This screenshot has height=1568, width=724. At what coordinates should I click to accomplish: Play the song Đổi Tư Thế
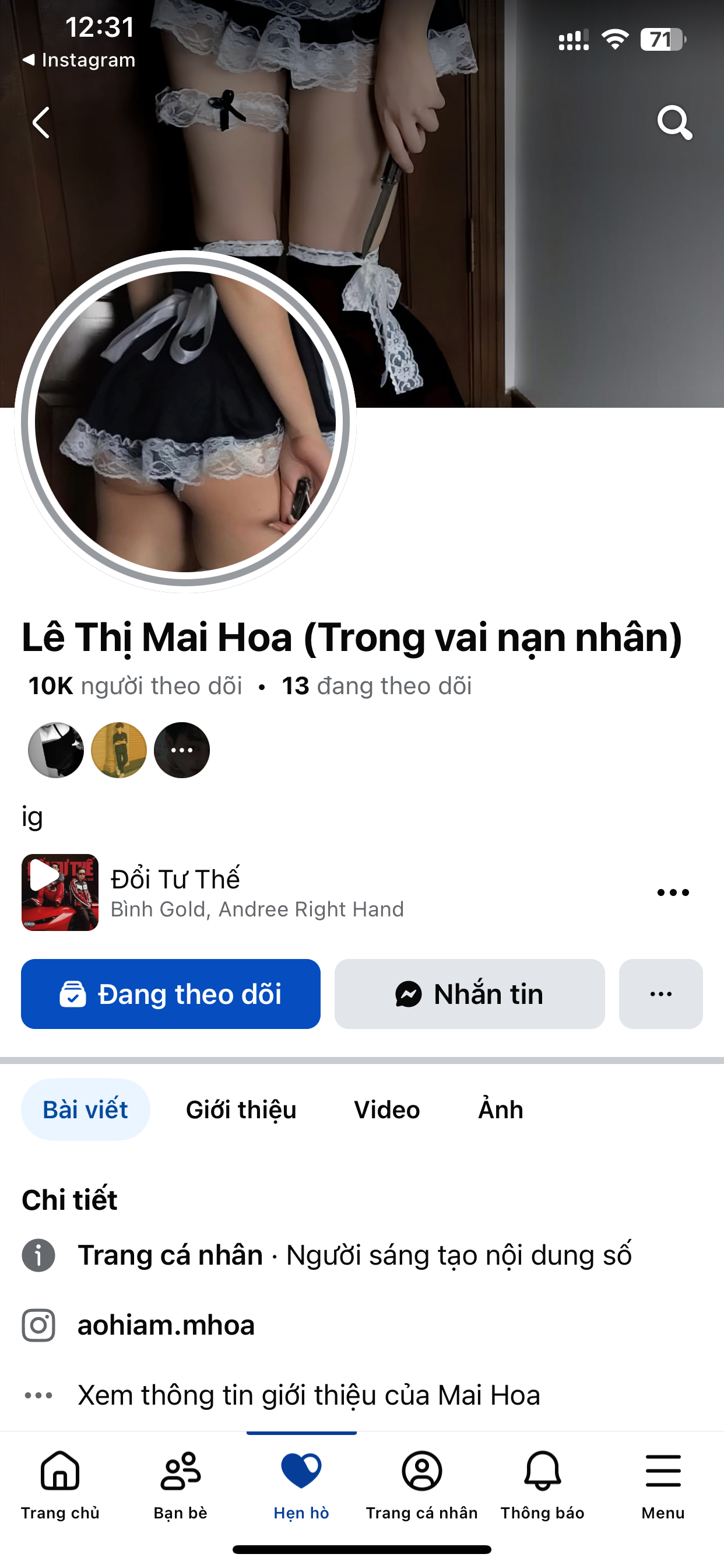59,892
